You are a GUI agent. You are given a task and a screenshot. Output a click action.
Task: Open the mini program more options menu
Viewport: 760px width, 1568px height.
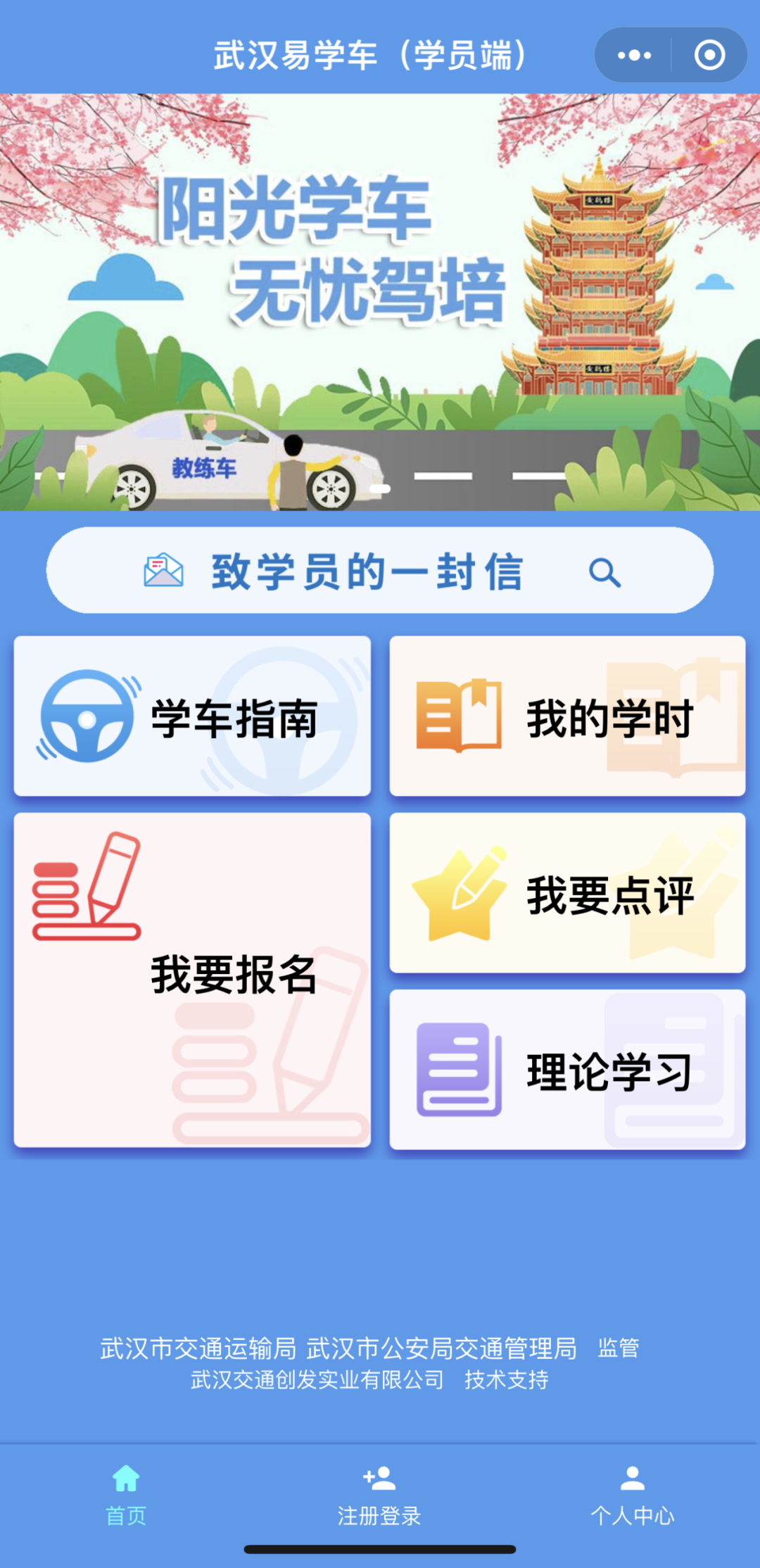point(634,55)
